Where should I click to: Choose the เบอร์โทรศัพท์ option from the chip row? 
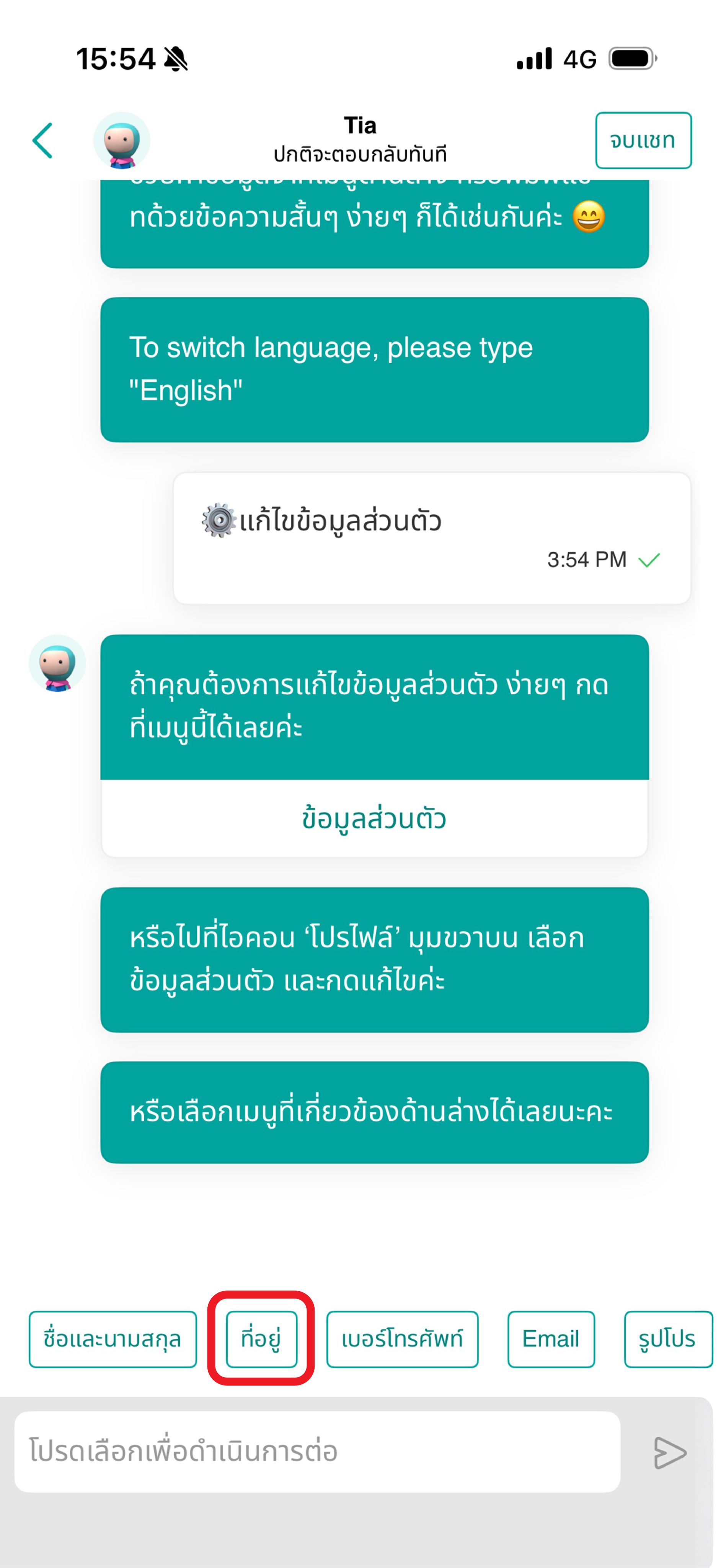403,1339
